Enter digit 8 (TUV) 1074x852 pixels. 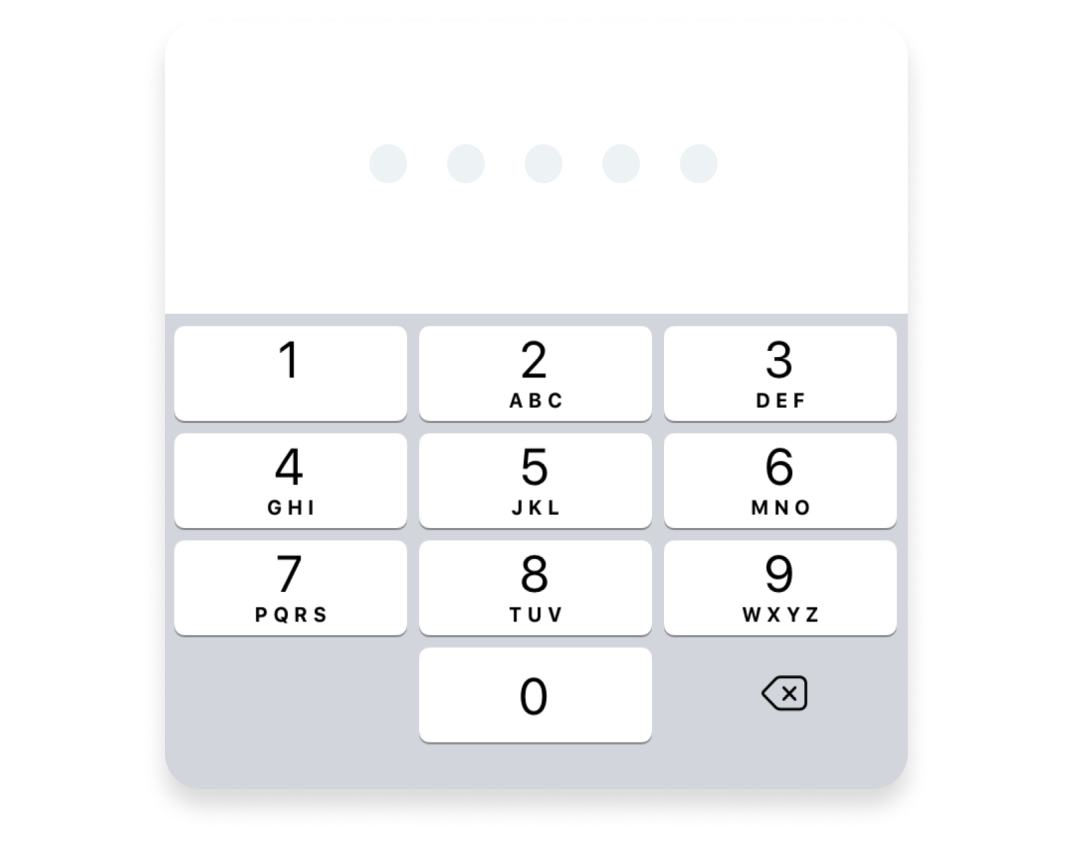click(535, 587)
